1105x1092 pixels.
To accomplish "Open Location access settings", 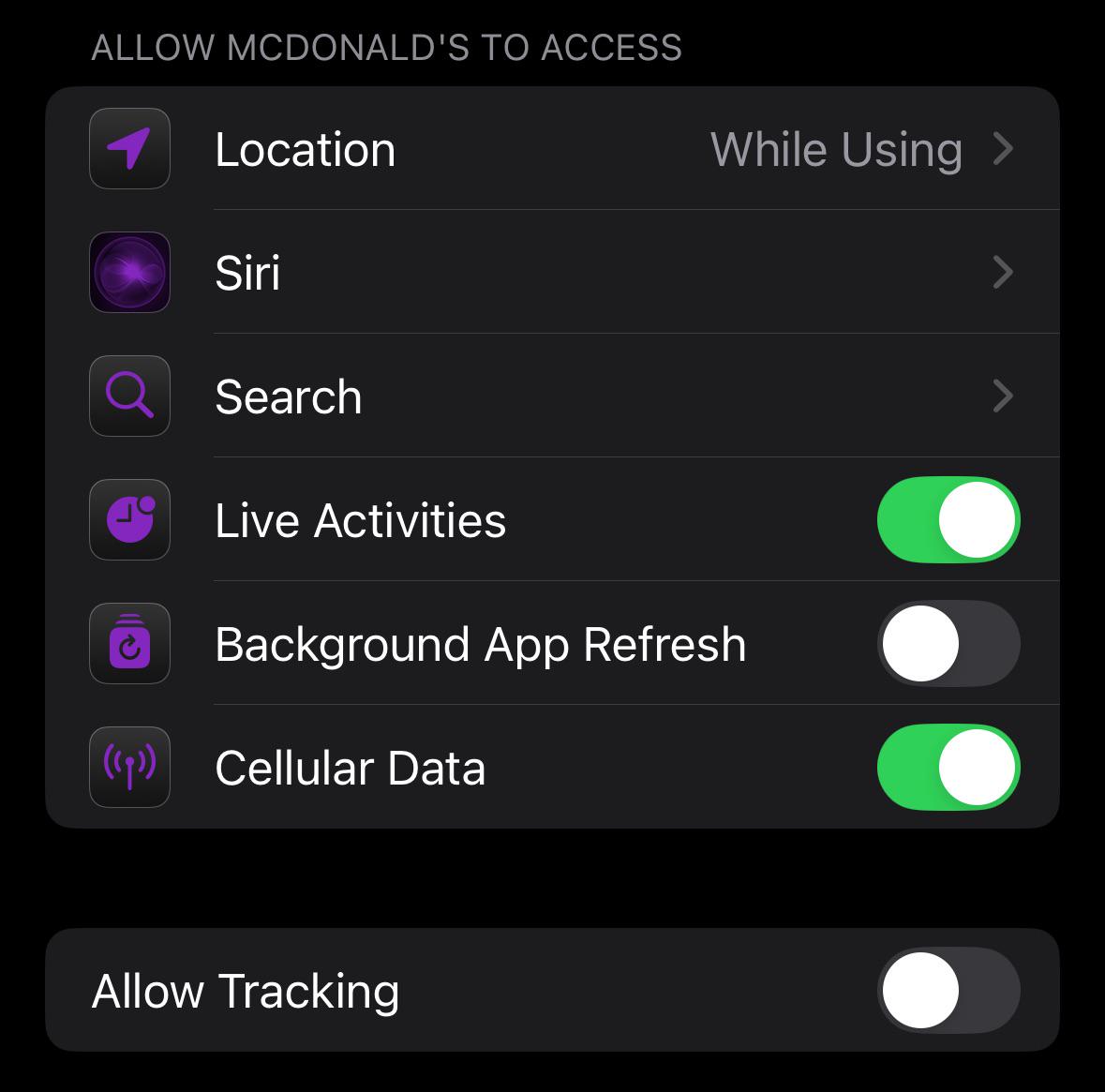I will 552,149.
